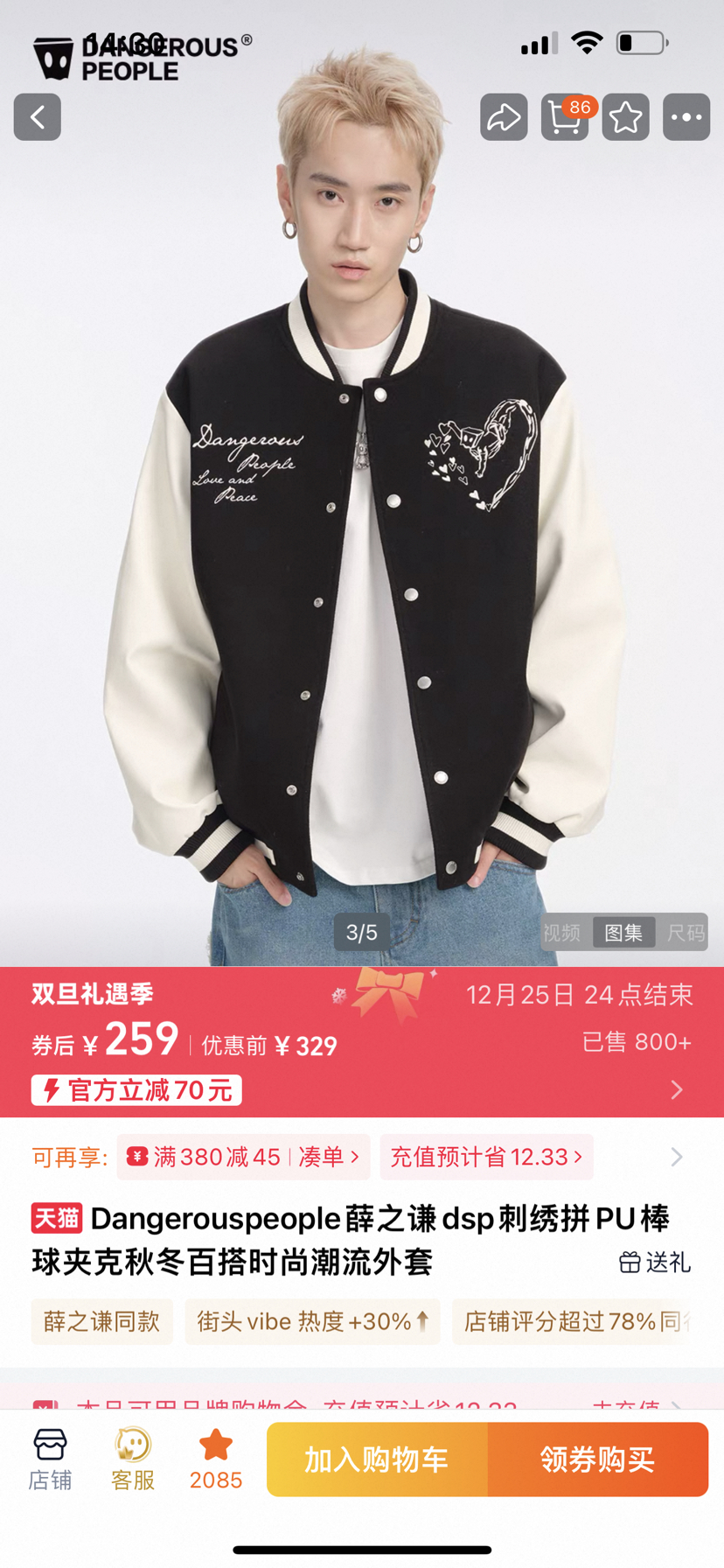Open the share options
Screen dimensions: 724x1568
(x=504, y=116)
